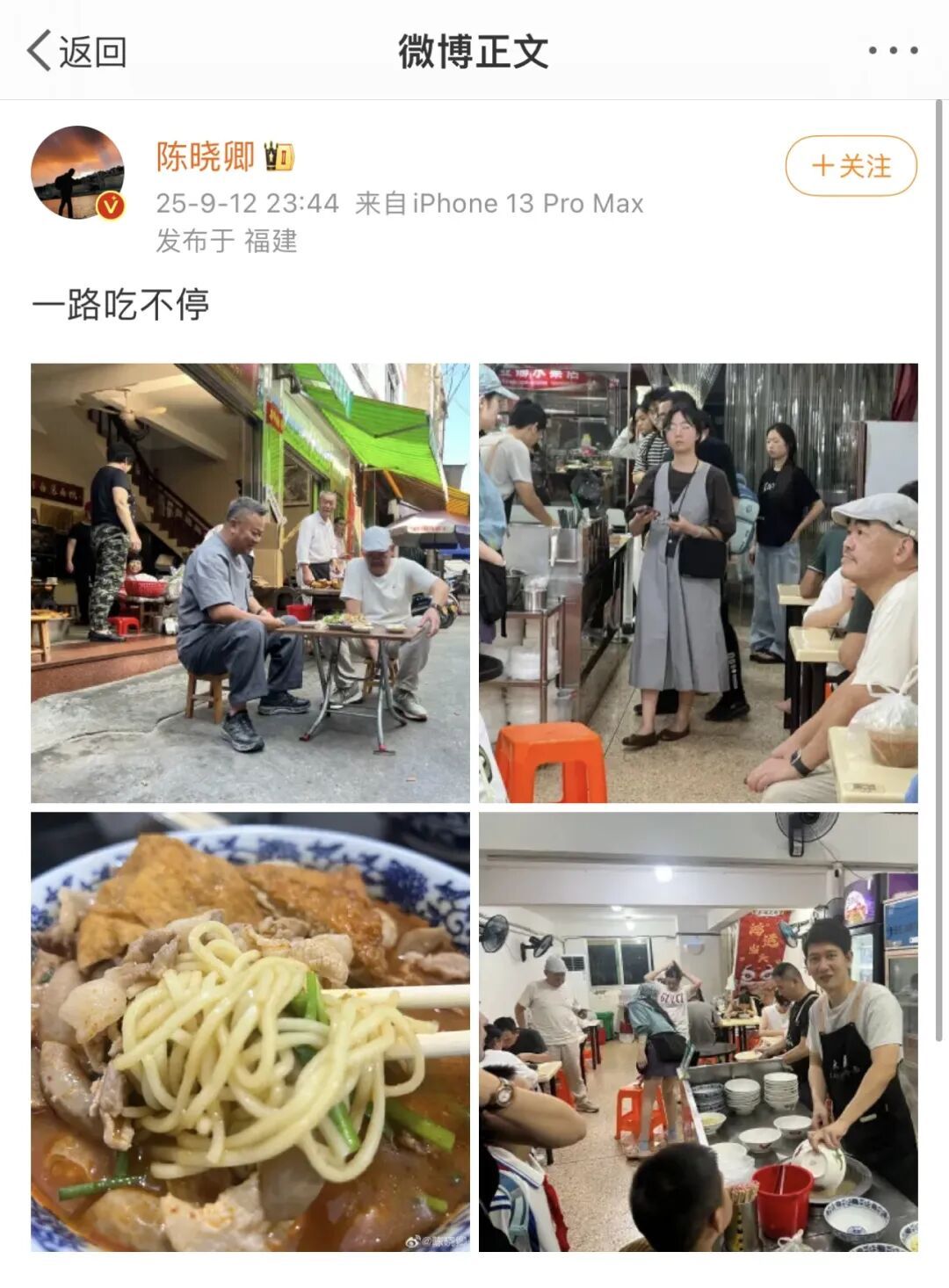This screenshot has width=949, height=1288.
Task: Open the photo of the man washing bowls
Action: (699, 1031)
